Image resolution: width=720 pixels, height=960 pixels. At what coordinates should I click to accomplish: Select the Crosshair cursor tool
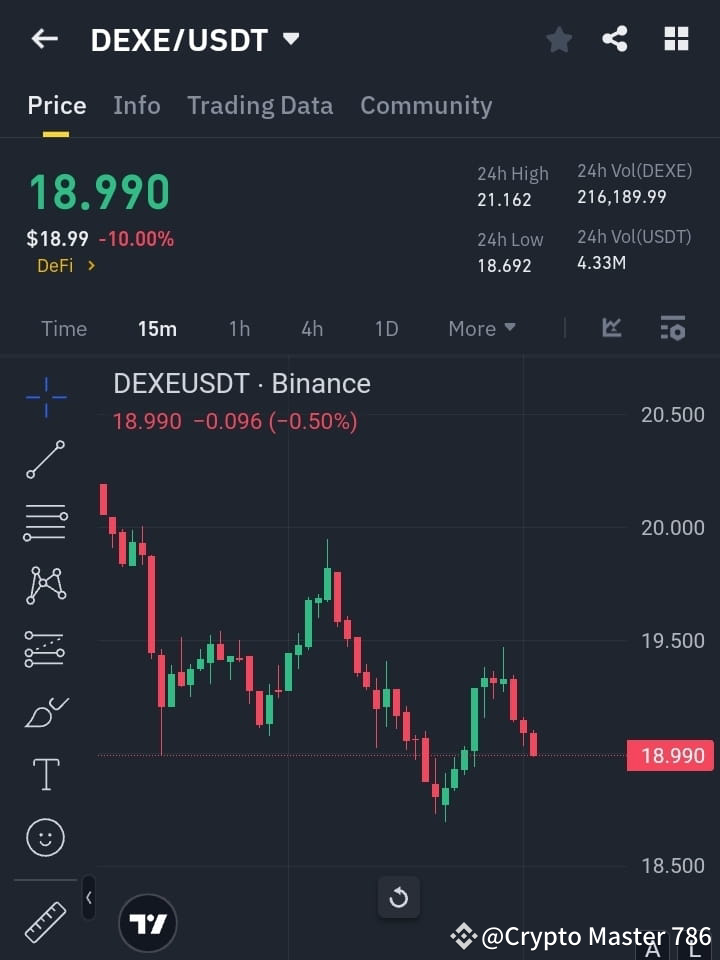pyautogui.click(x=45, y=398)
